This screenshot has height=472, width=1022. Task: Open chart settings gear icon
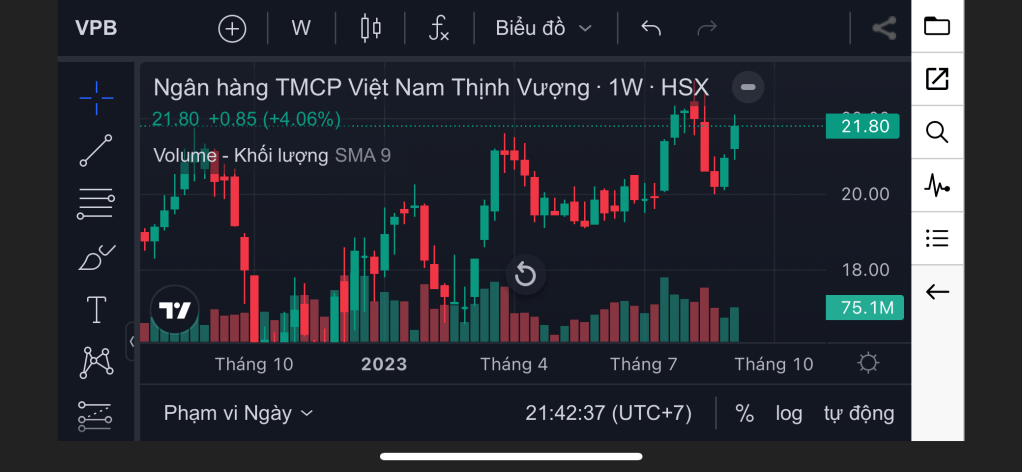pyautogui.click(x=868, y=363)
